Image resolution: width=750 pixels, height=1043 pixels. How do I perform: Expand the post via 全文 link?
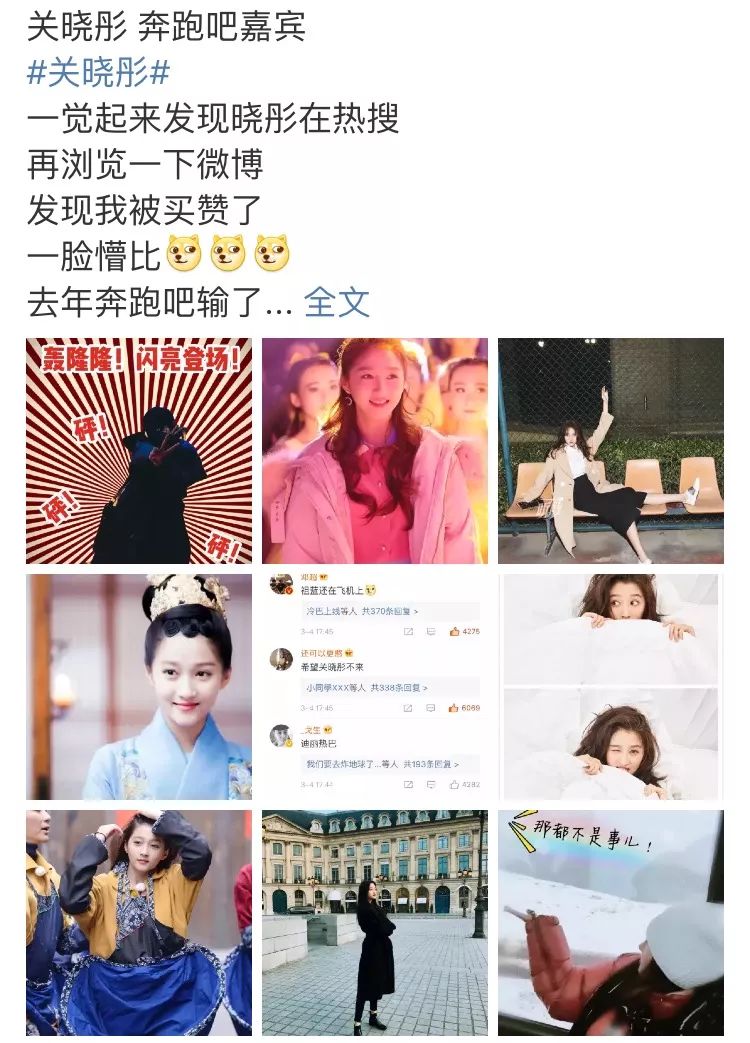click(x=336, y=301)
